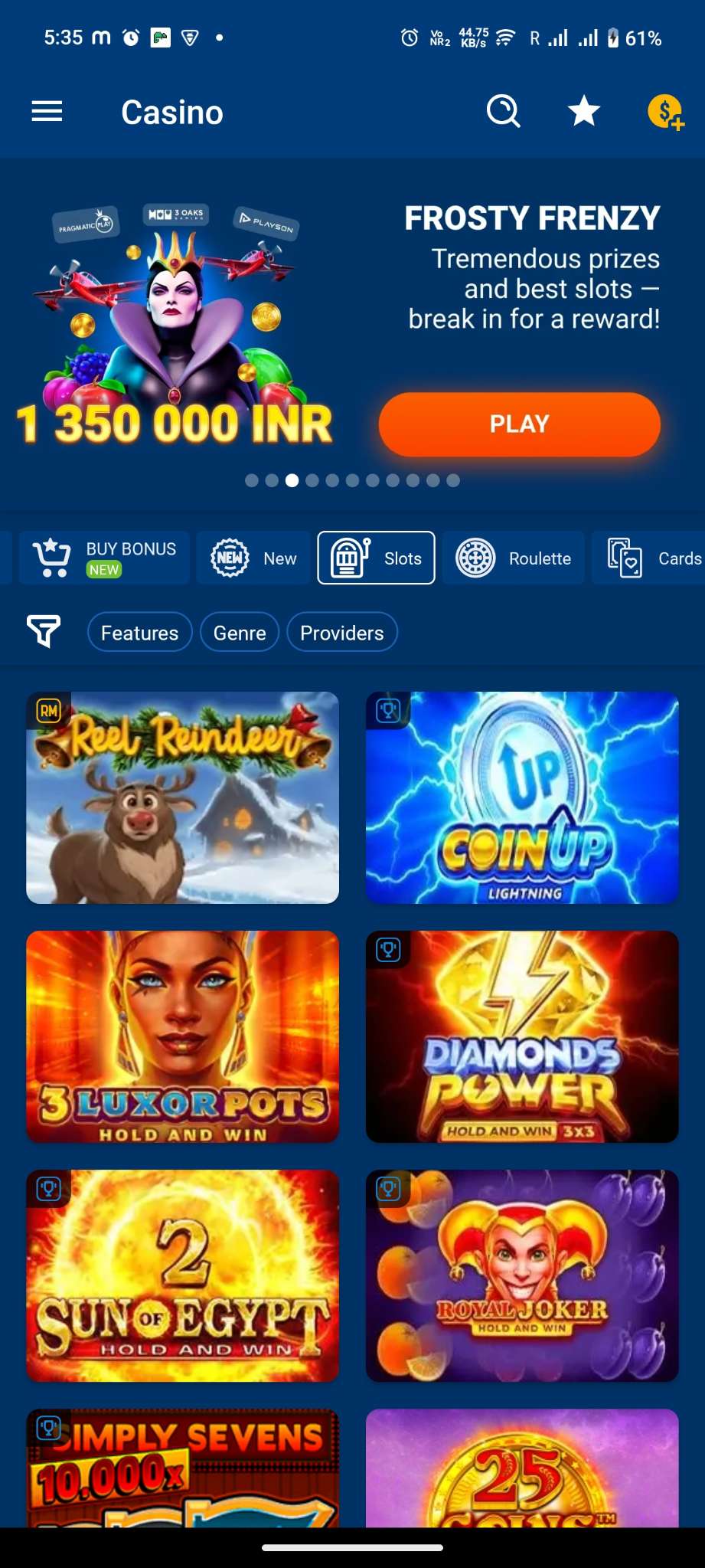
Task: Launch Coin Up Lightning game
Action: click(522, 797)
